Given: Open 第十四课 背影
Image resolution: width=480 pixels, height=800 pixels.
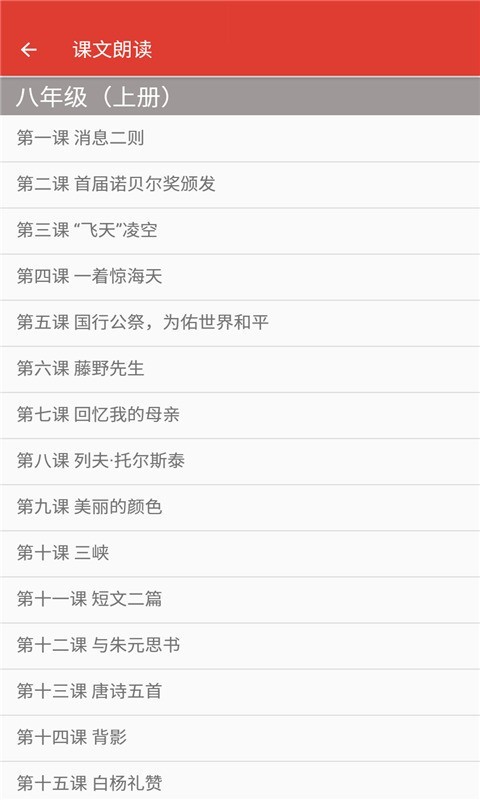Looking at the screenshot, I should (240, 738).
